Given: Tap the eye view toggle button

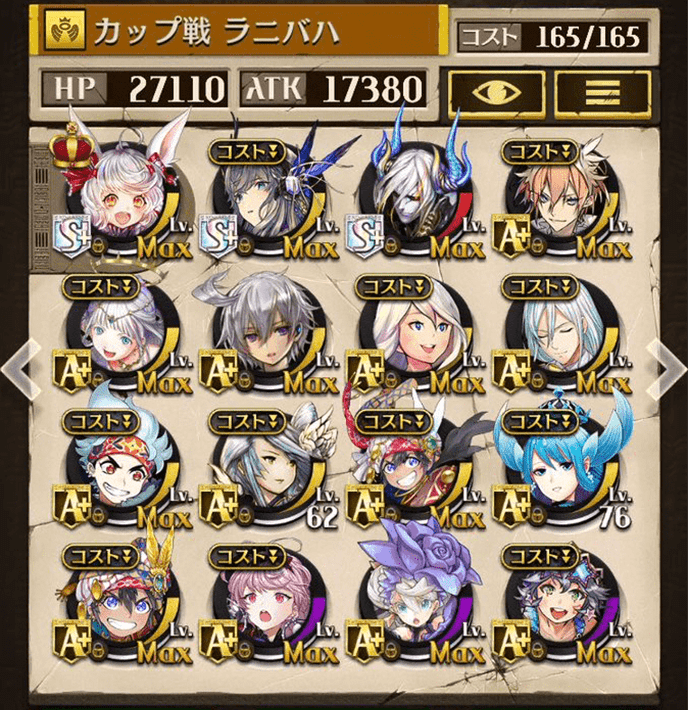Looking at the screenshot, I should (x=495, y=92).
